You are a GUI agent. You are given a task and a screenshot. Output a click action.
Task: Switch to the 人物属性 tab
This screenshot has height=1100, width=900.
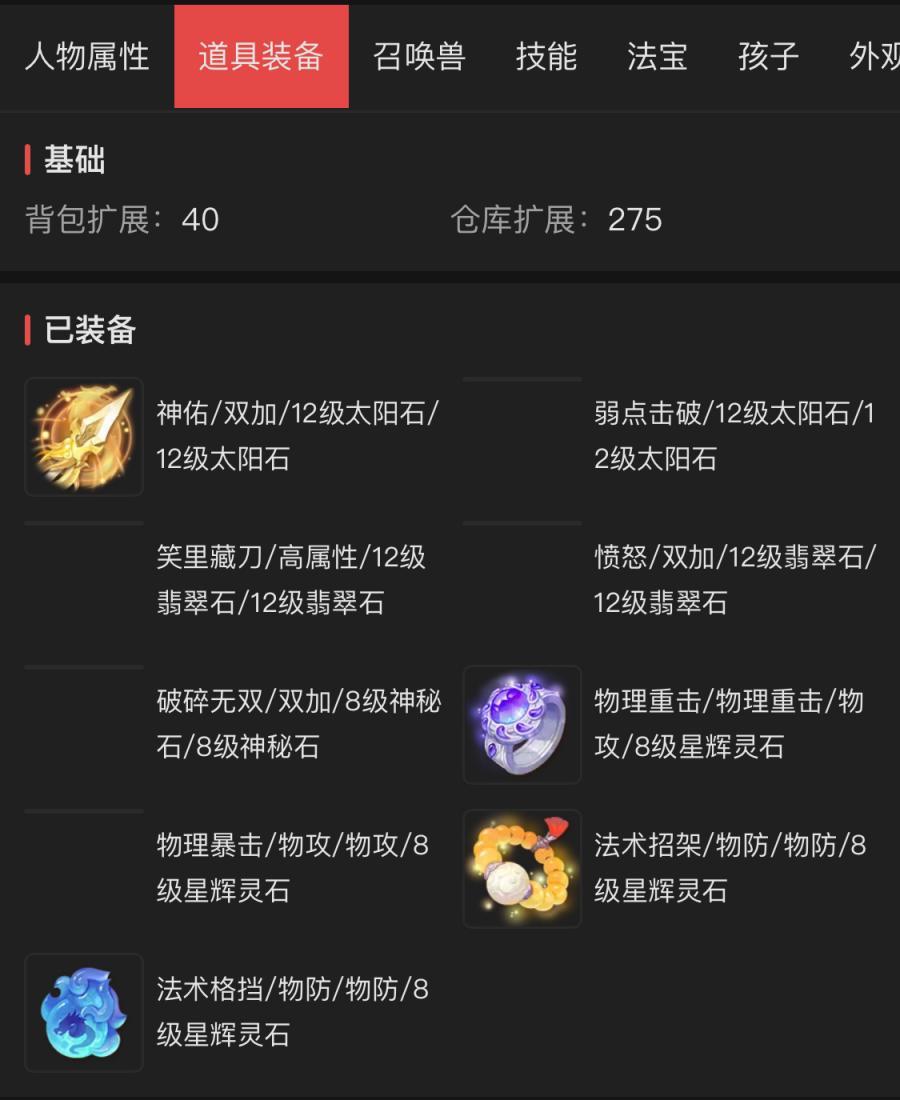87,57
